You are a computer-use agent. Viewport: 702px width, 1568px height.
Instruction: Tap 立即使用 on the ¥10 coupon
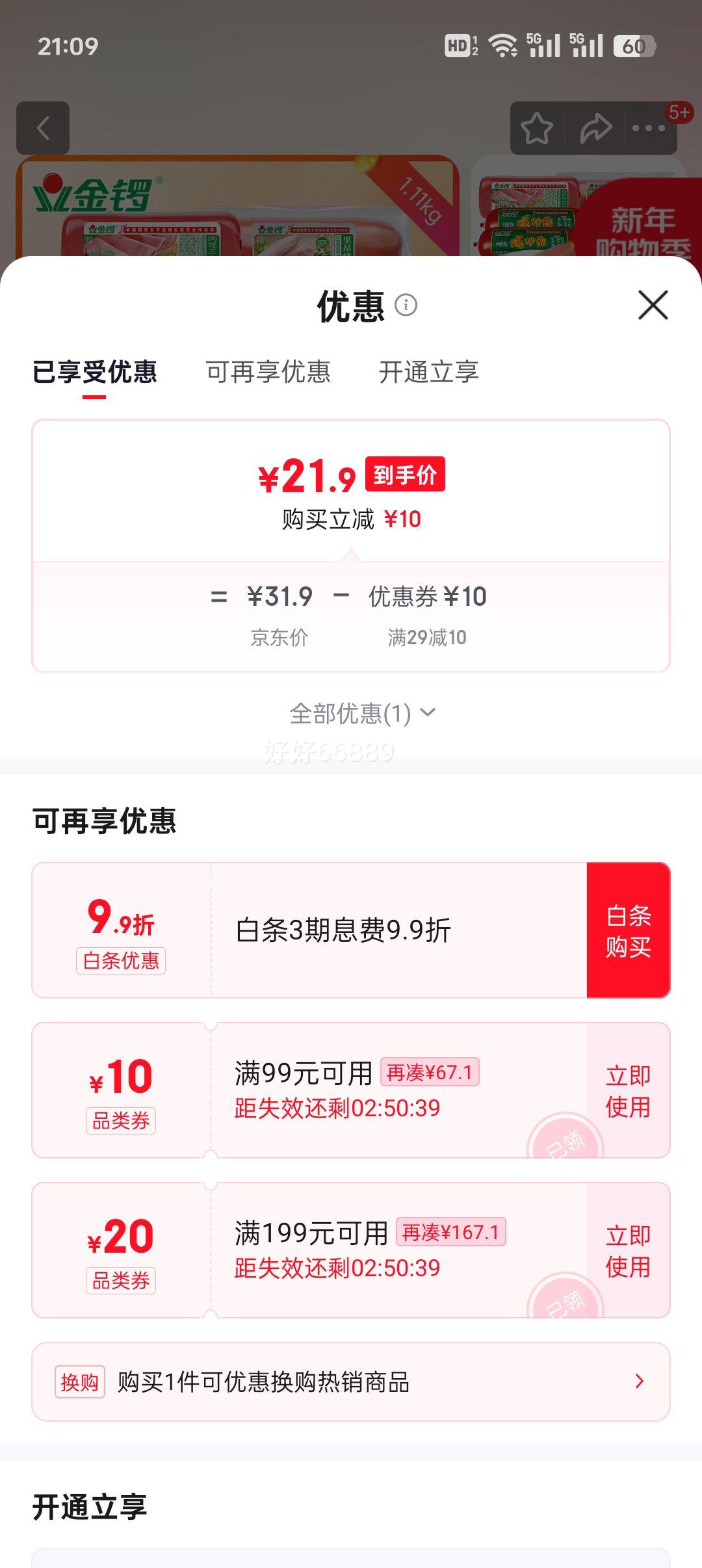point(628,1091)
